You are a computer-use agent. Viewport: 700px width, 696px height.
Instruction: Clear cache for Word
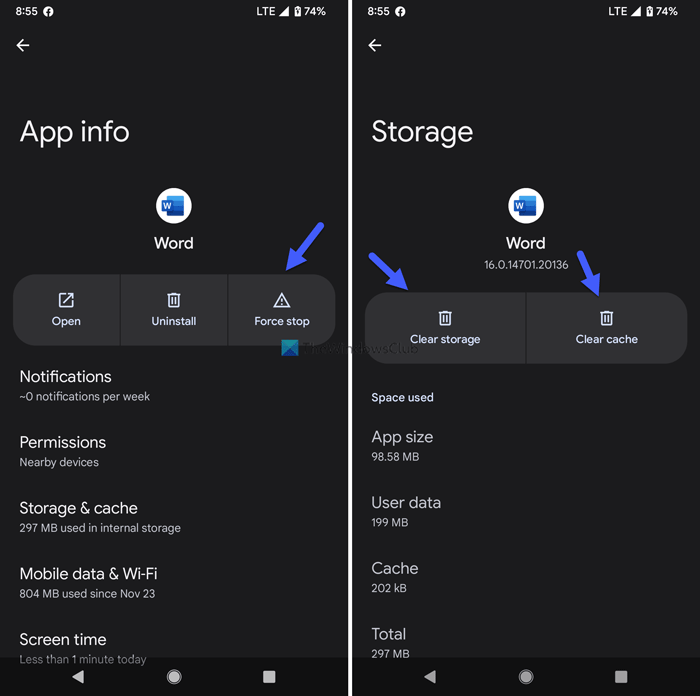pyautogui.click(x=606, y=328)
